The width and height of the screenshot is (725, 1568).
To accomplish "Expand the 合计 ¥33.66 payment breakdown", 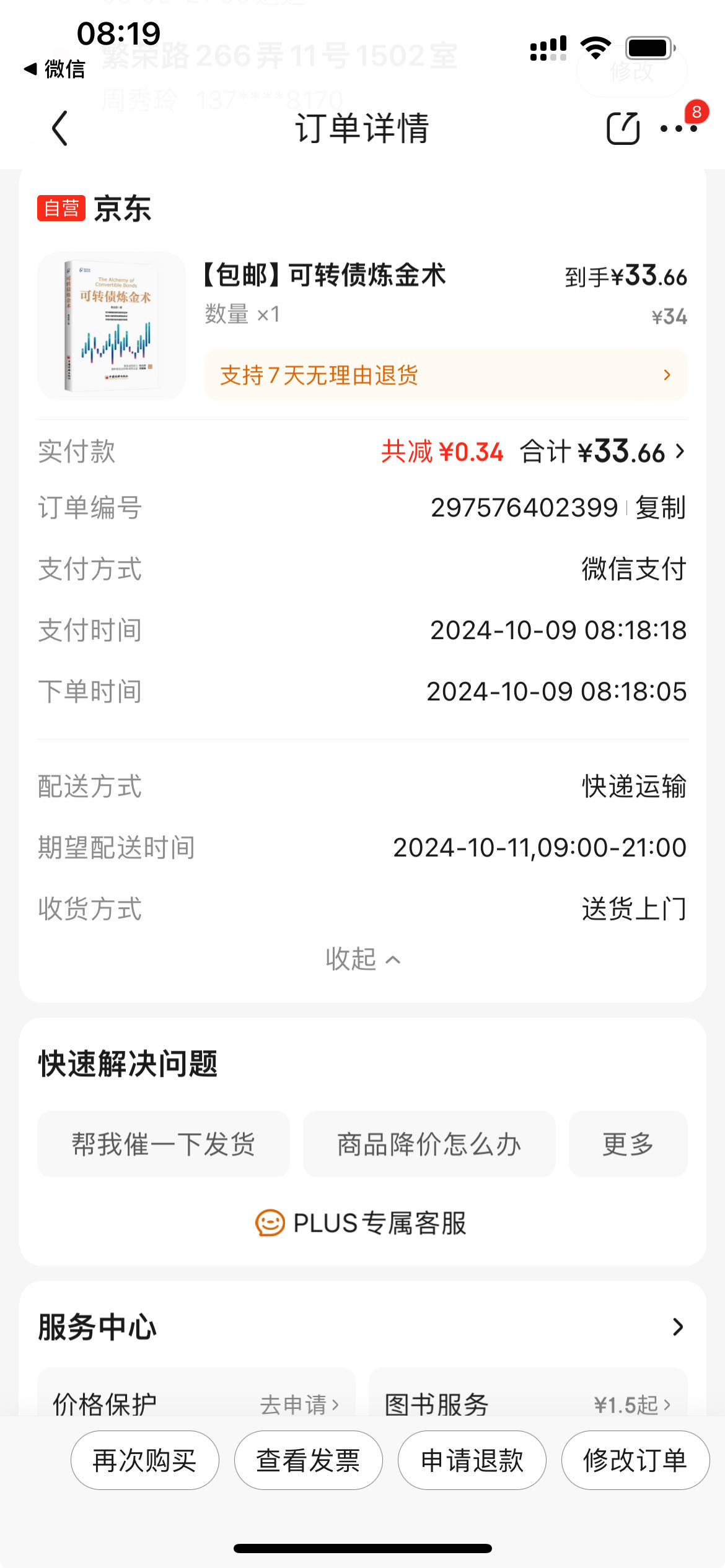I will click(602, 452).
